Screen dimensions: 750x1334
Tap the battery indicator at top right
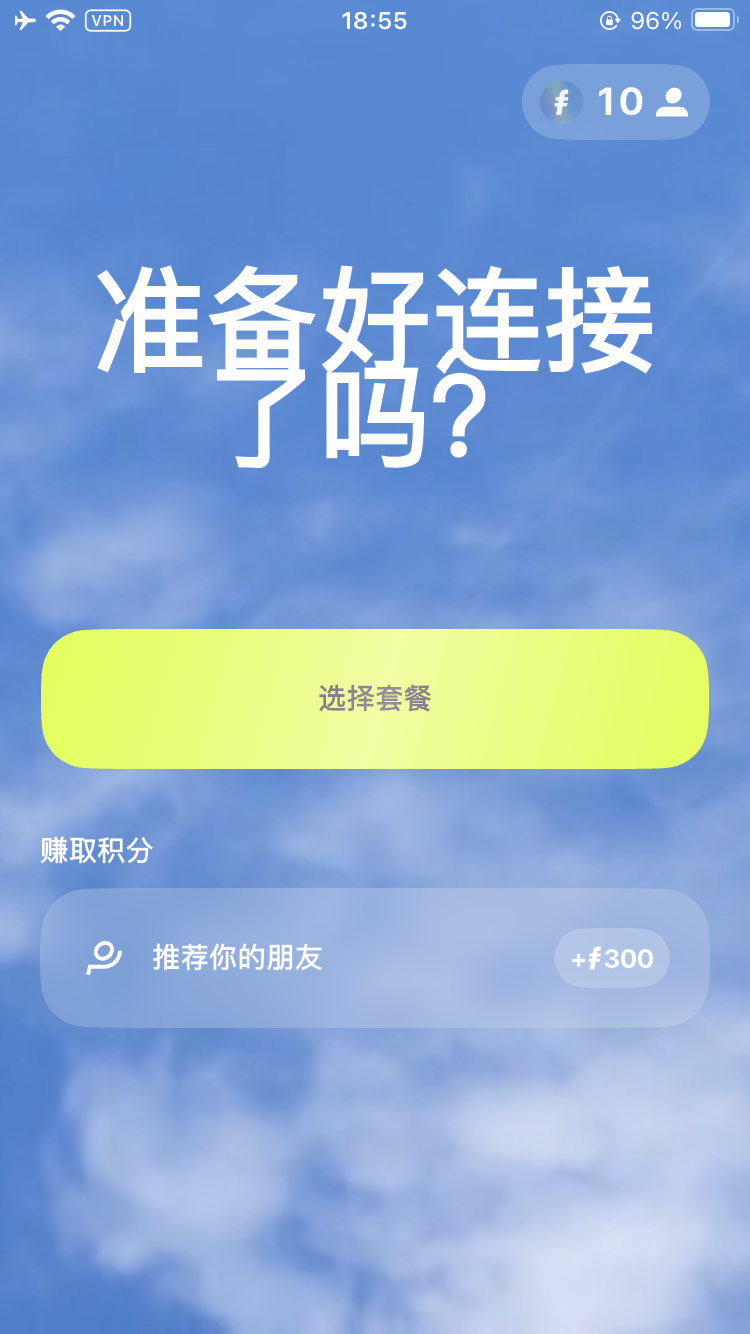click(710, 19)
